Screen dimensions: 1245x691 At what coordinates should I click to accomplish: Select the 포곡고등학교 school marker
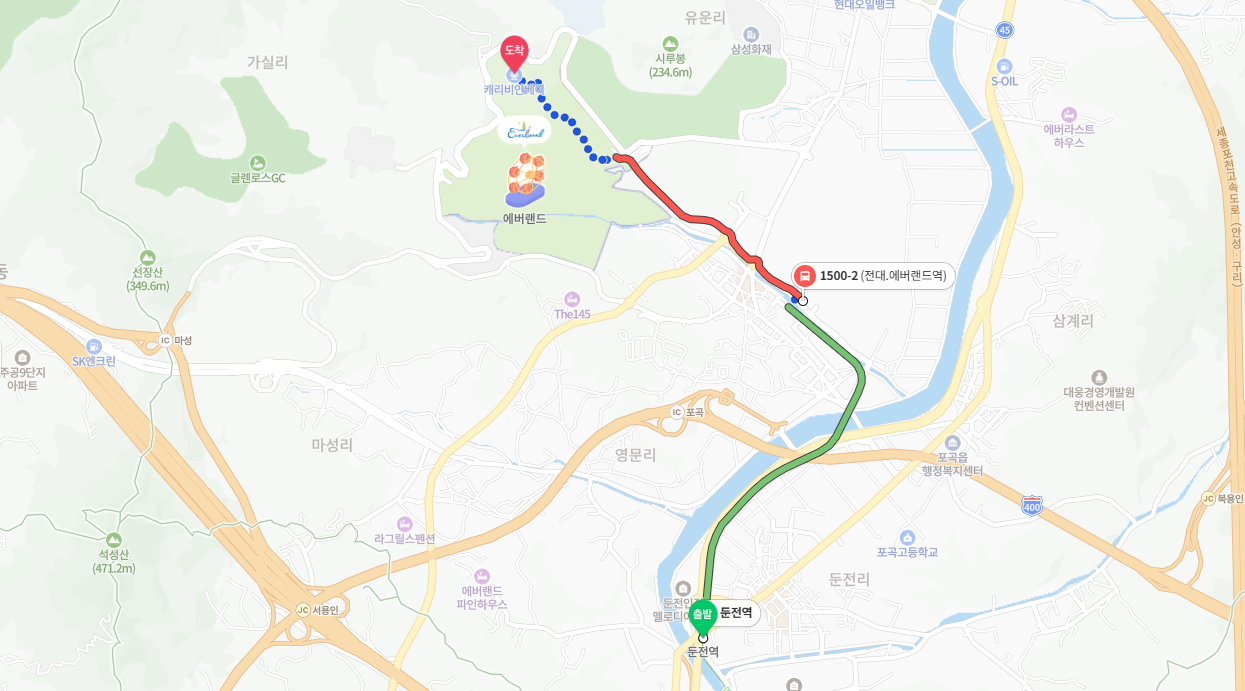coord(907,538)
